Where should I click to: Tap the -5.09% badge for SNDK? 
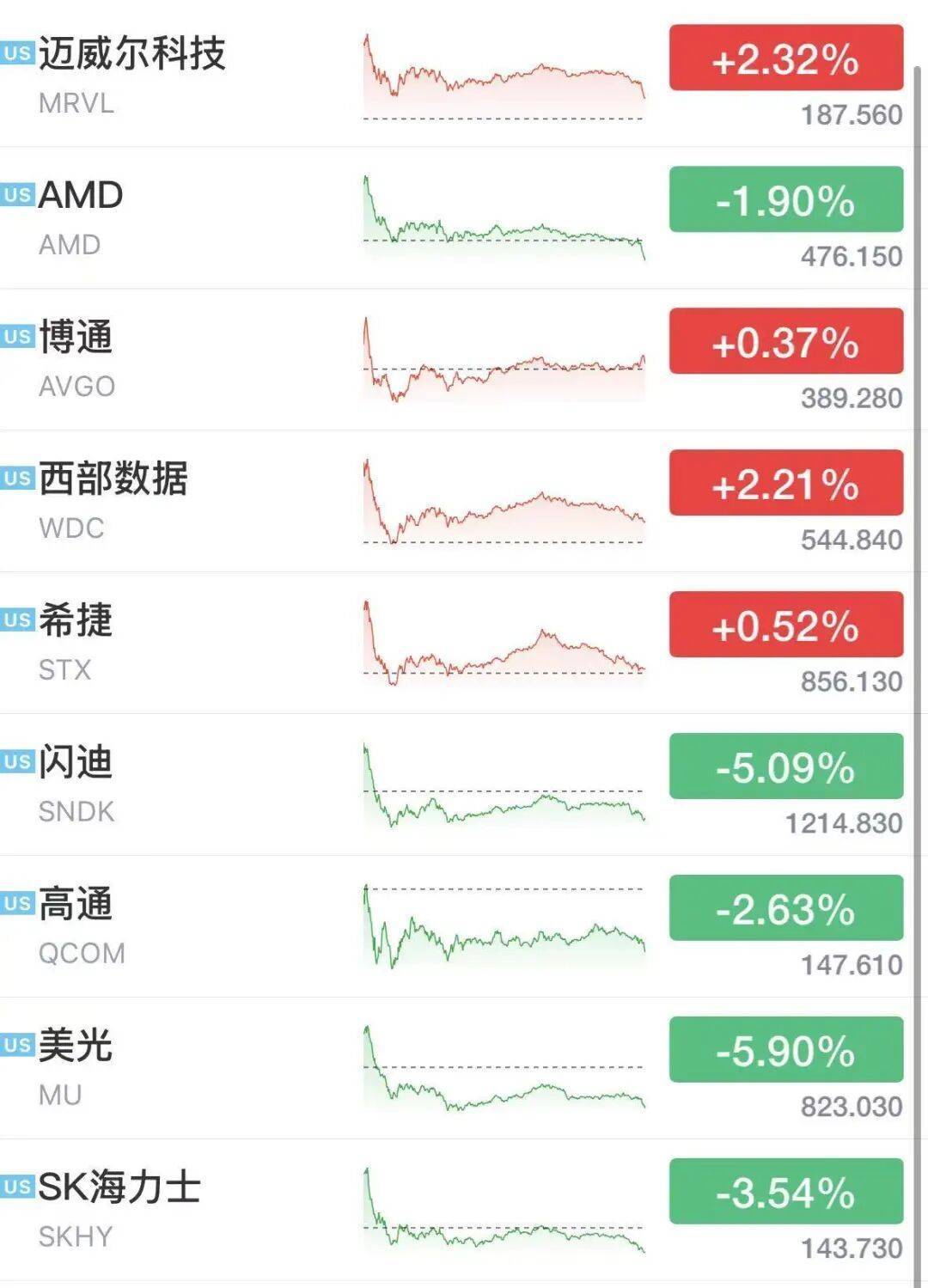pyautogui.click(x=786, y=766)
